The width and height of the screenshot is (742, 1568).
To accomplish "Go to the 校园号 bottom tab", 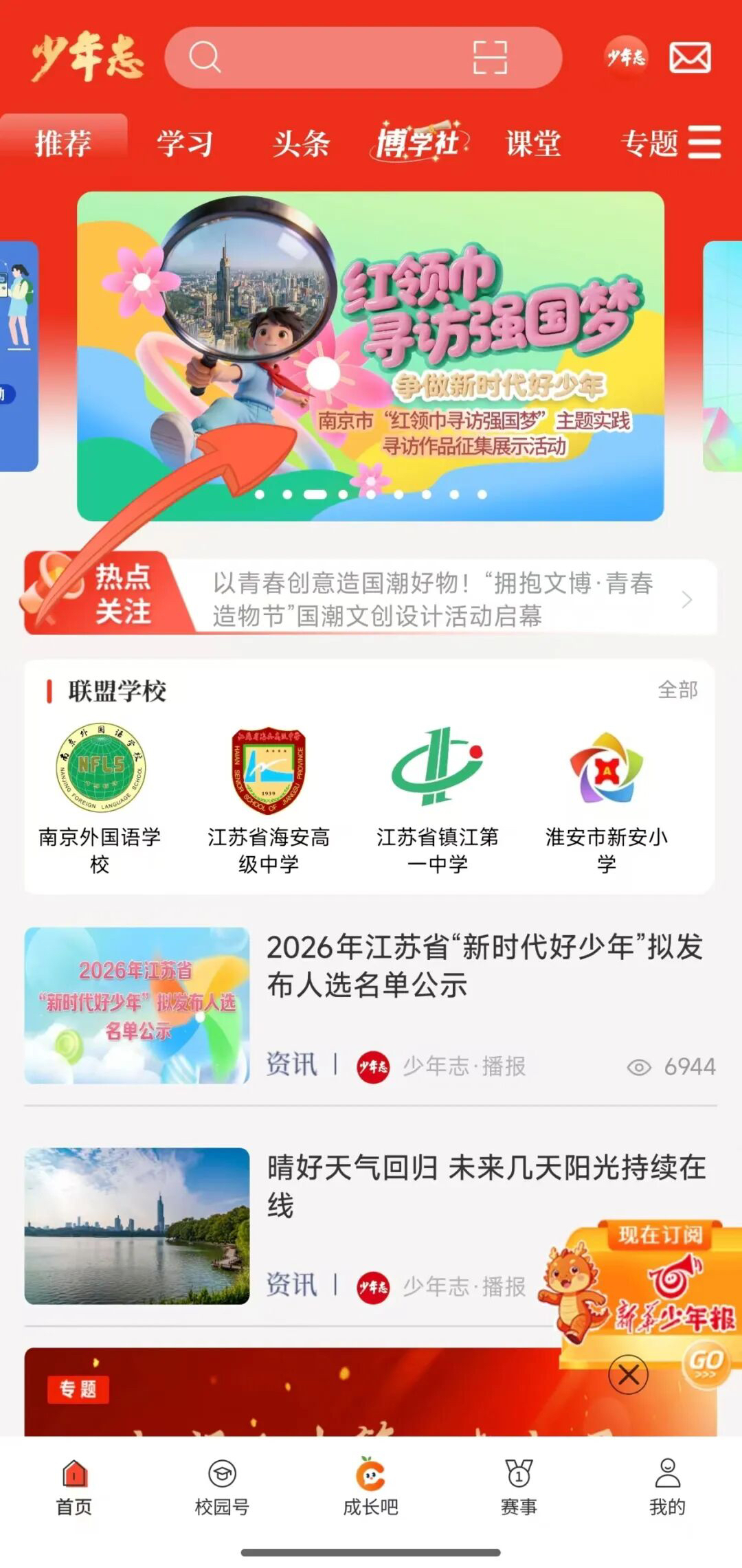I will (x=222, y=1487).
